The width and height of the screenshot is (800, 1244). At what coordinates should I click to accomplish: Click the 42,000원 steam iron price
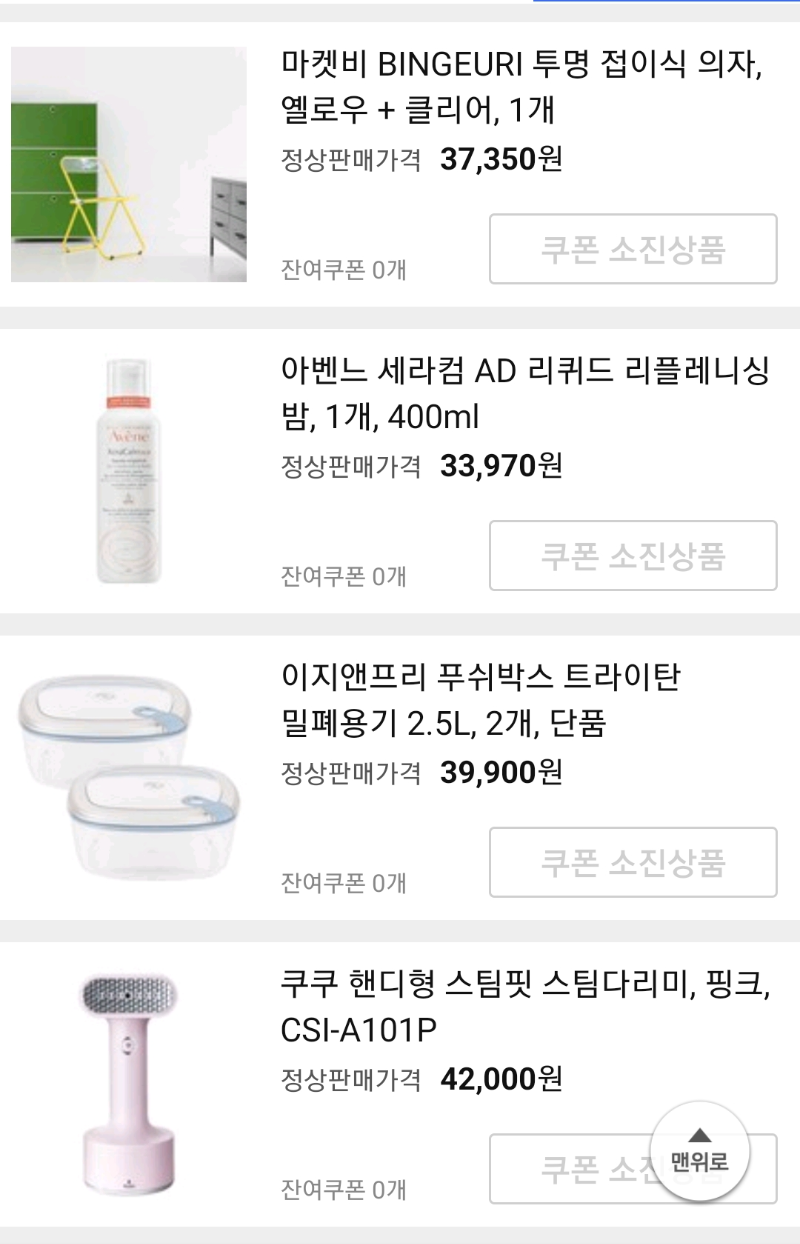tap(500, 1079)
